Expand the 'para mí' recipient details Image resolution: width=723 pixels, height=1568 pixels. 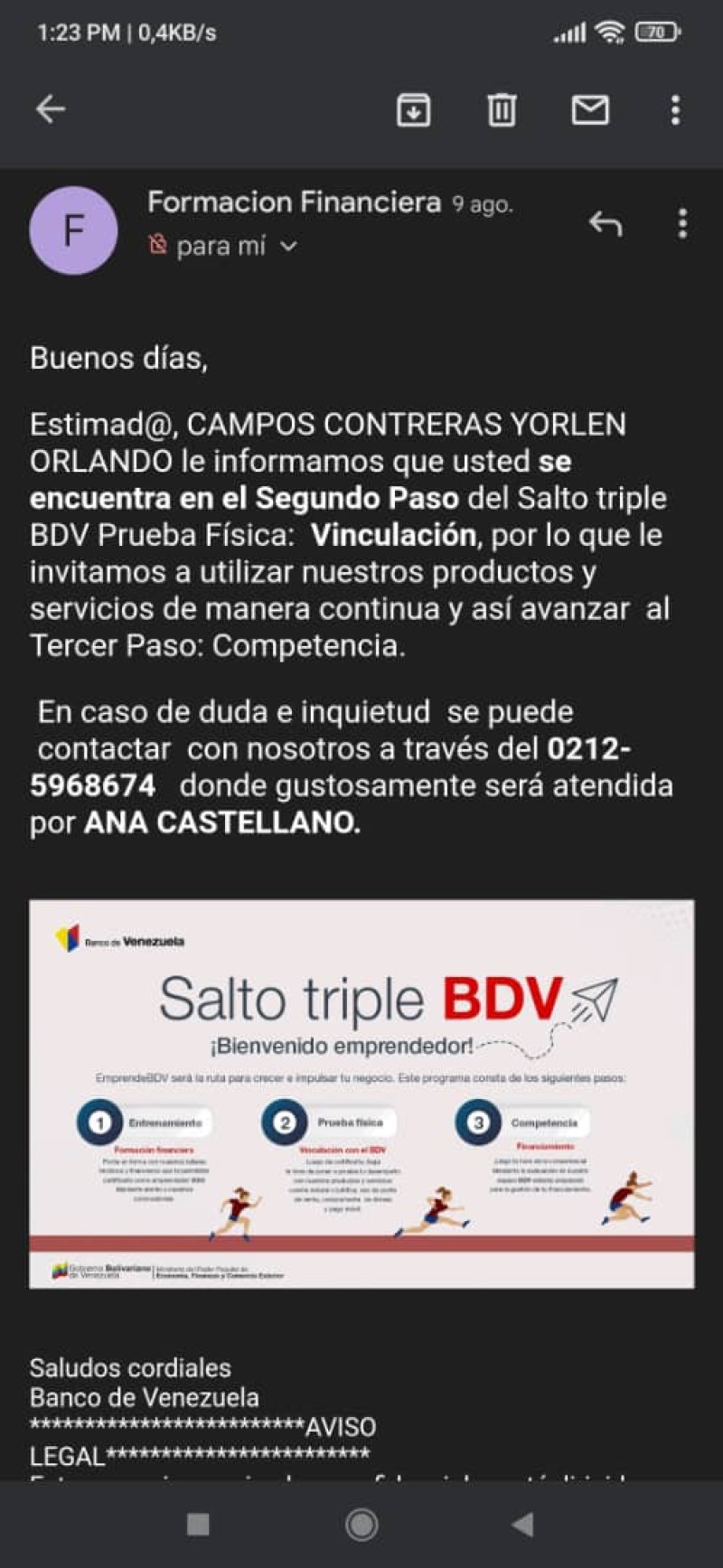click(288, 246)
